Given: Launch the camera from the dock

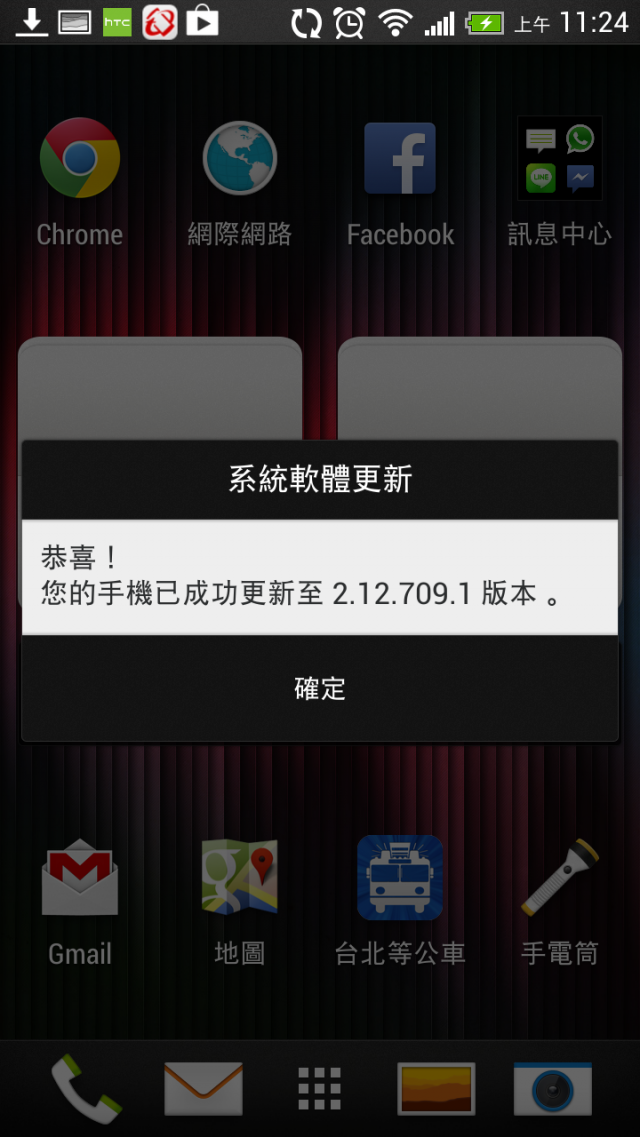Looking at the screenshot, I should [x=552, y=1088].
